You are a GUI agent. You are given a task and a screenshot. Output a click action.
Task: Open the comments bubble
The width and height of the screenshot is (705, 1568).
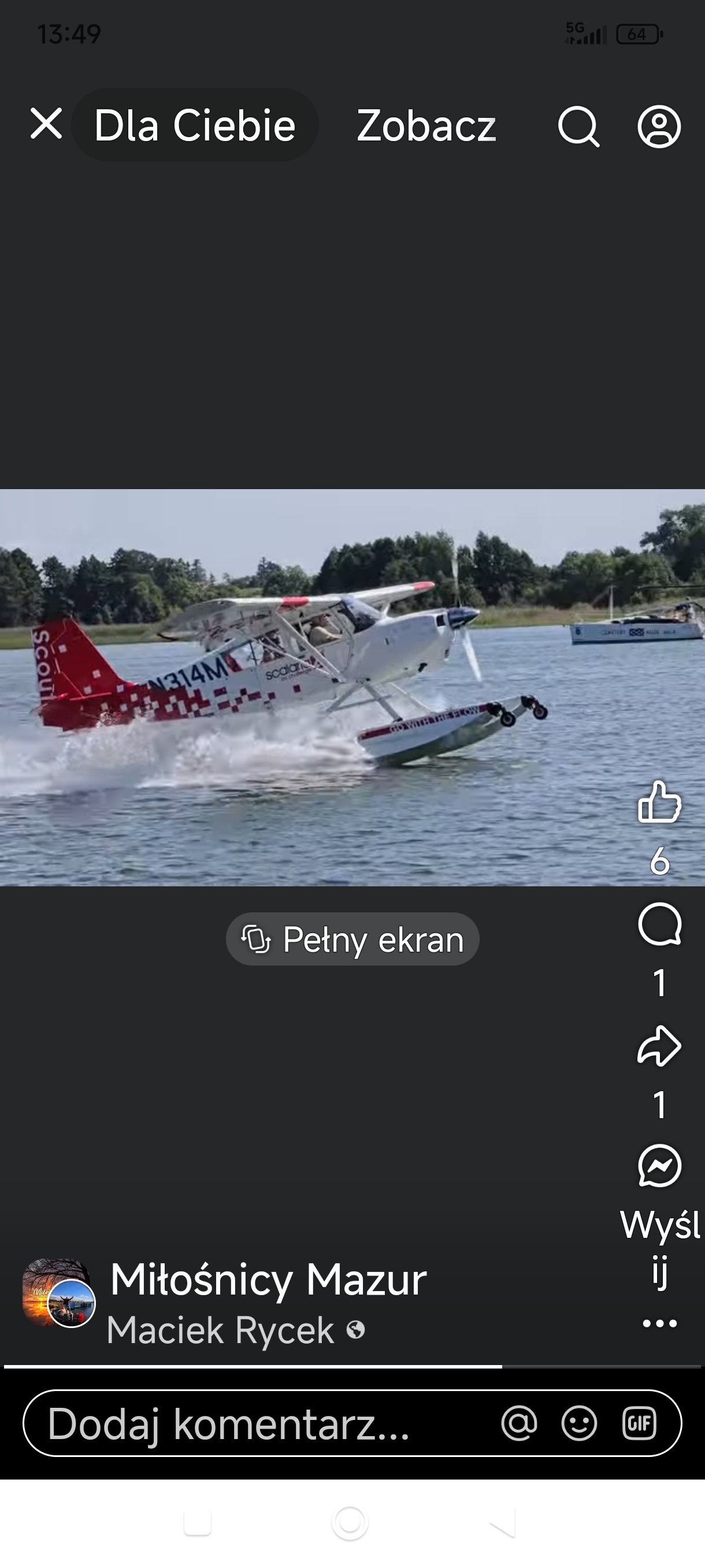pyautogui.click(x=659, y=924)
